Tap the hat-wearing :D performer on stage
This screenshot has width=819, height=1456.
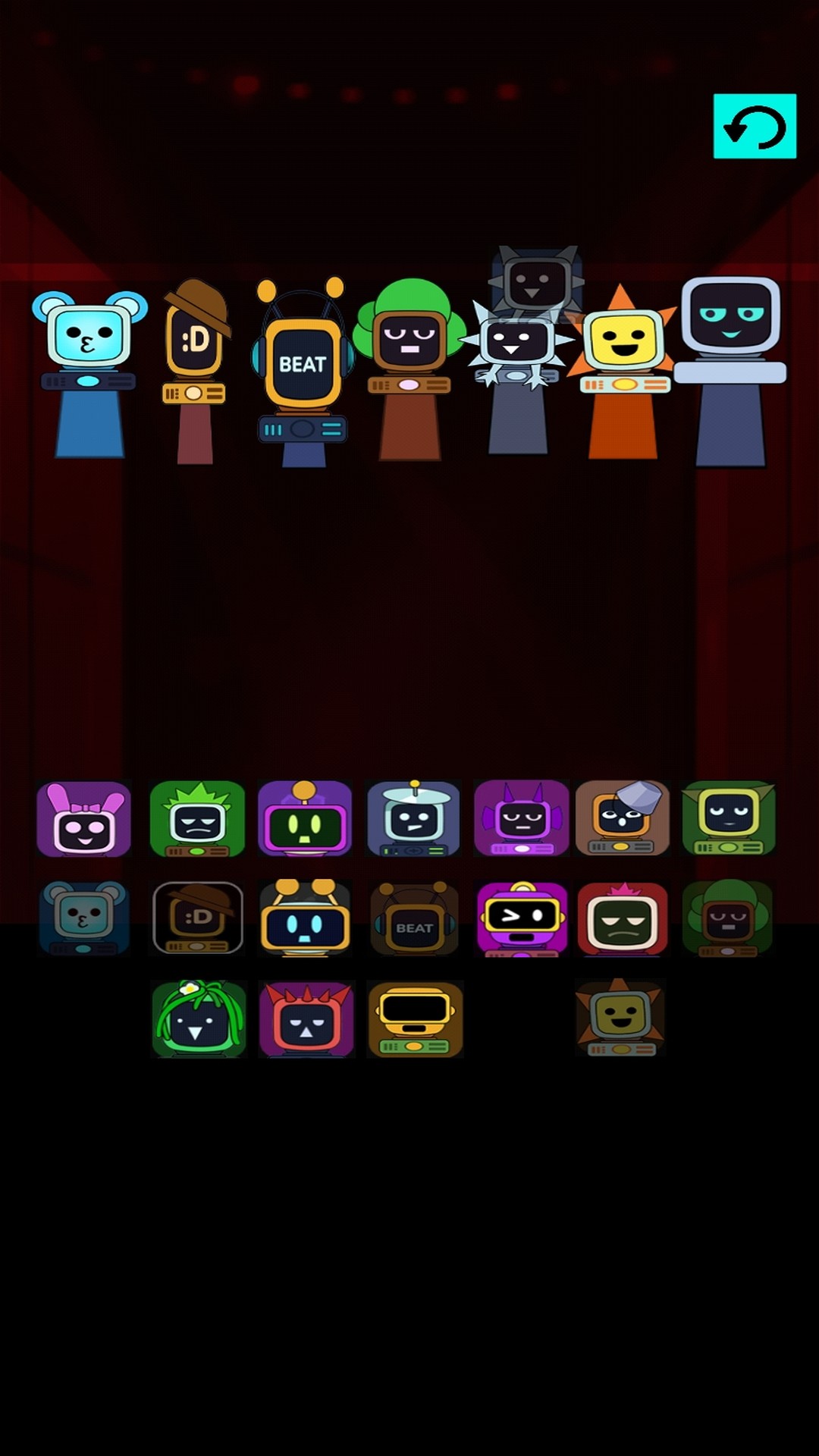pyautogui.click(x=194, y=364)
